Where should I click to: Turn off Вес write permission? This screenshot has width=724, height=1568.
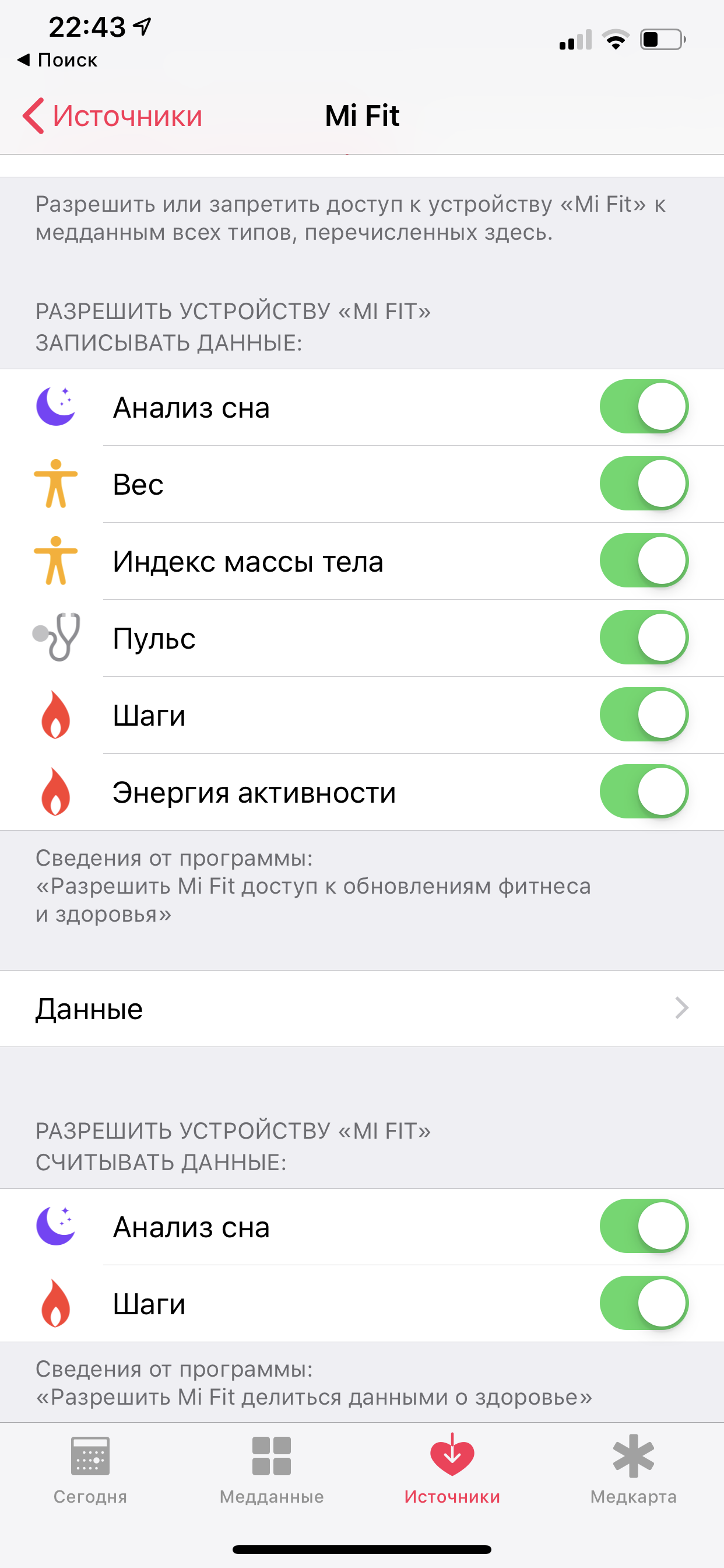pyautogui.click(x=644, y=484)
